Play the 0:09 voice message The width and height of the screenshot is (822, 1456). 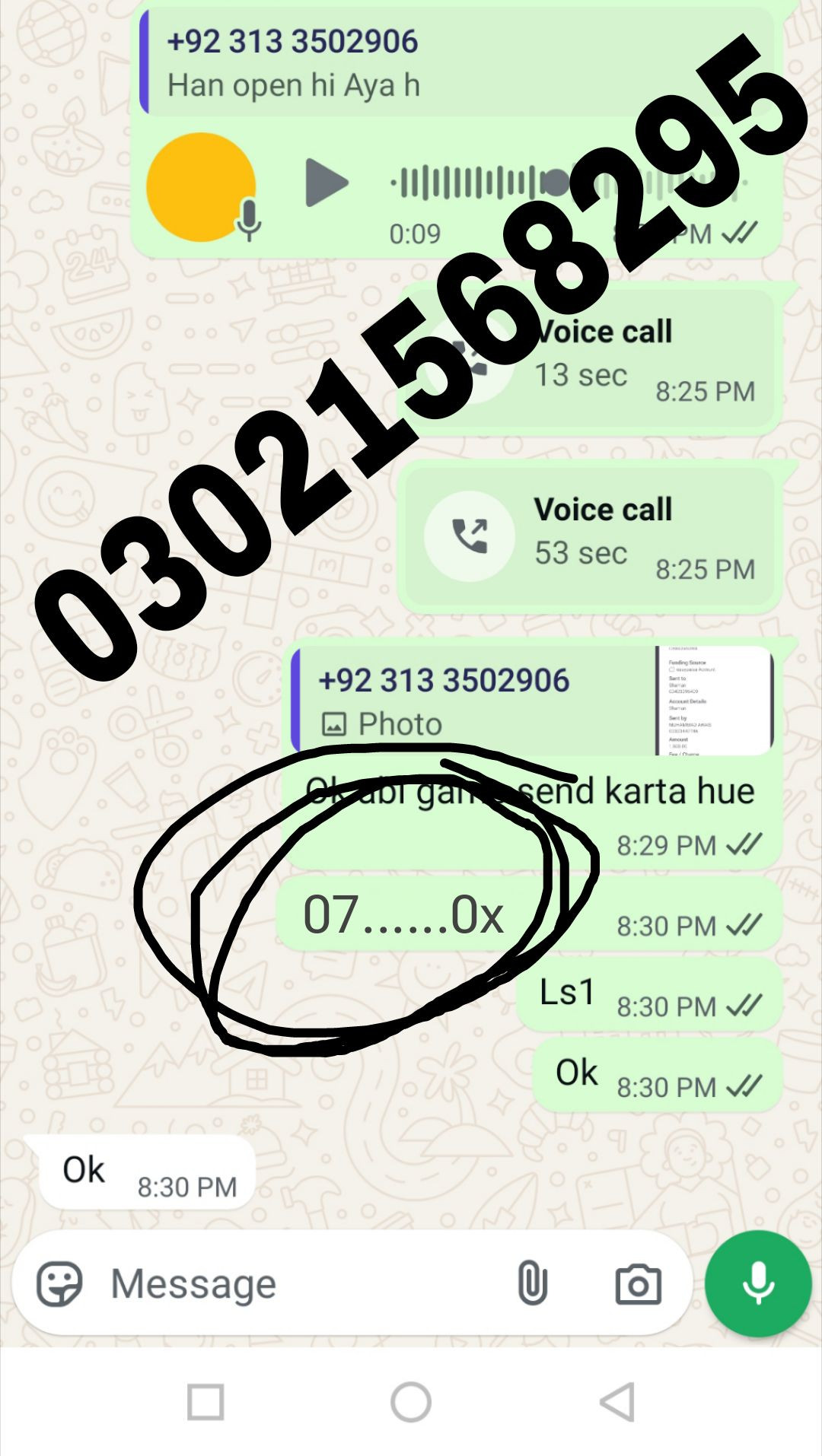tap(327, 183)
